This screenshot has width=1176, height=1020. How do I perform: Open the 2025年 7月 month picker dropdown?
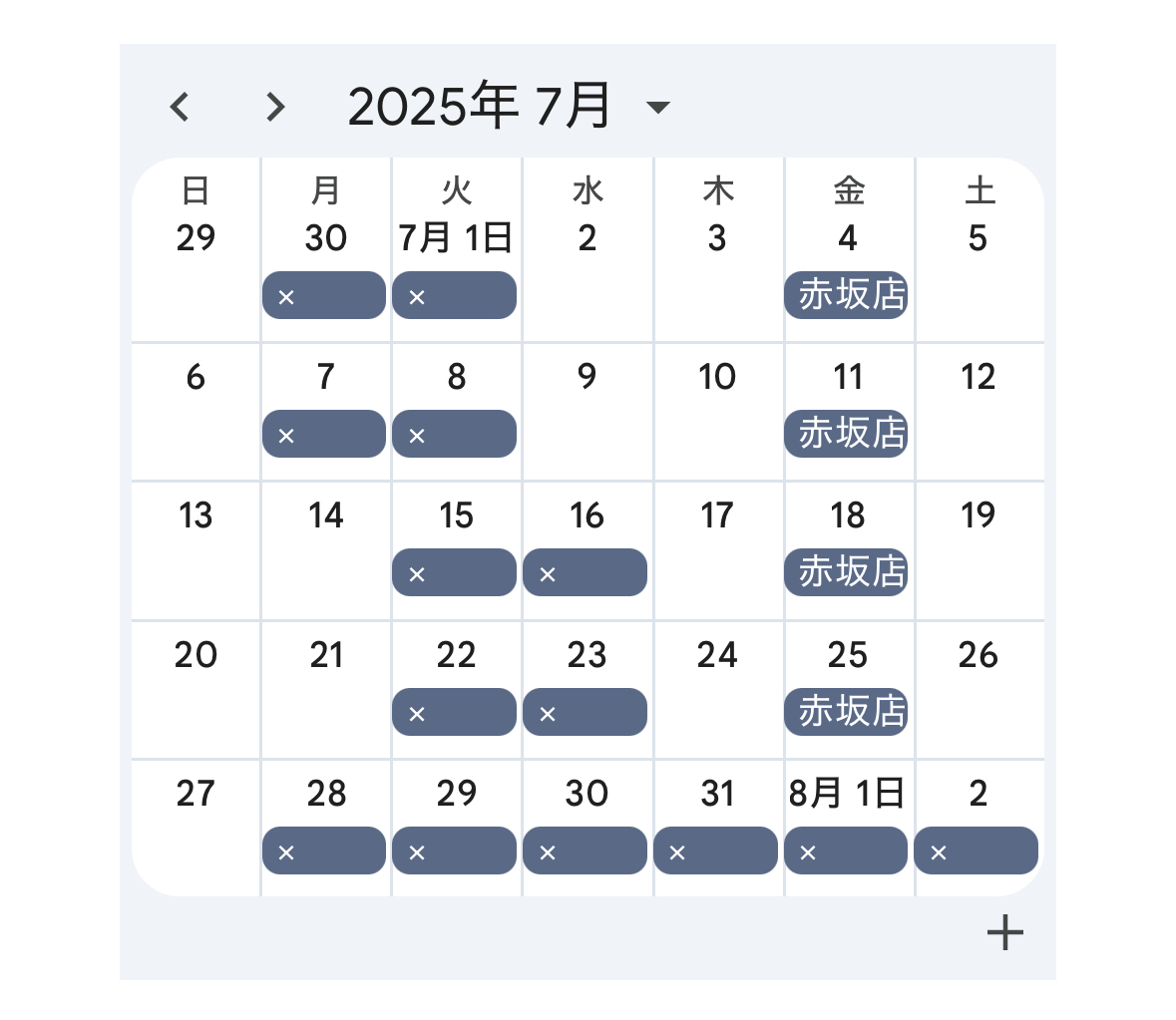point(658,107)
